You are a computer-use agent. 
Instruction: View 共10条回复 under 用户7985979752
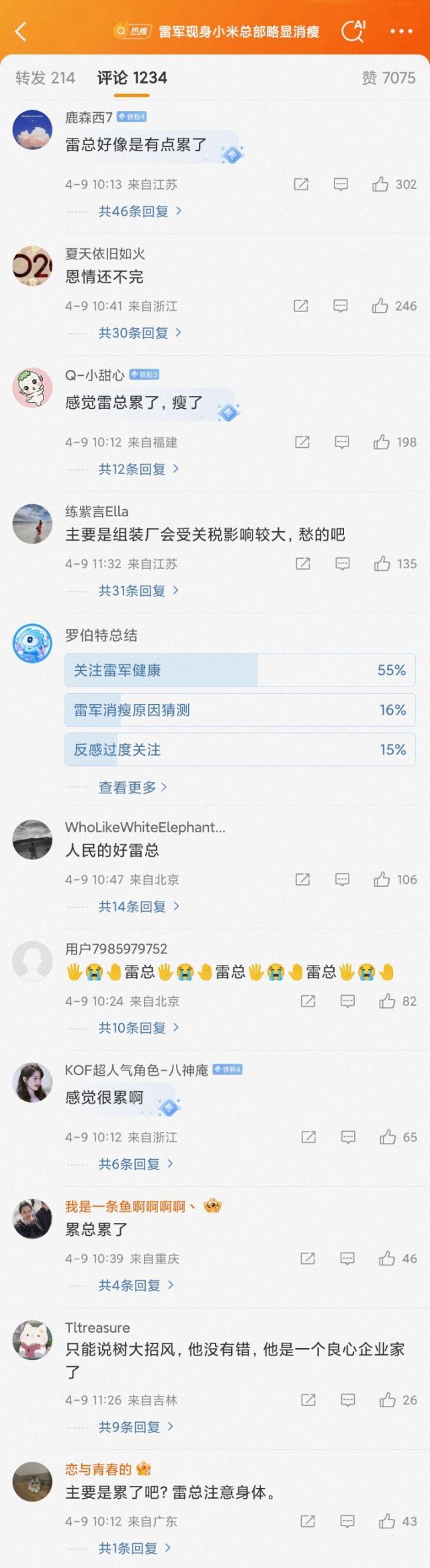click(138, 1027)
